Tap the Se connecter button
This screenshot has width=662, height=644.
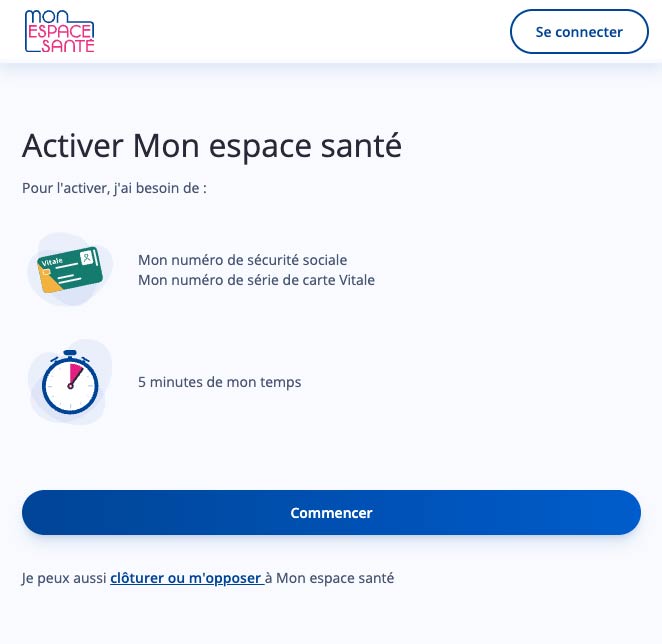click(x=579, y=32)
